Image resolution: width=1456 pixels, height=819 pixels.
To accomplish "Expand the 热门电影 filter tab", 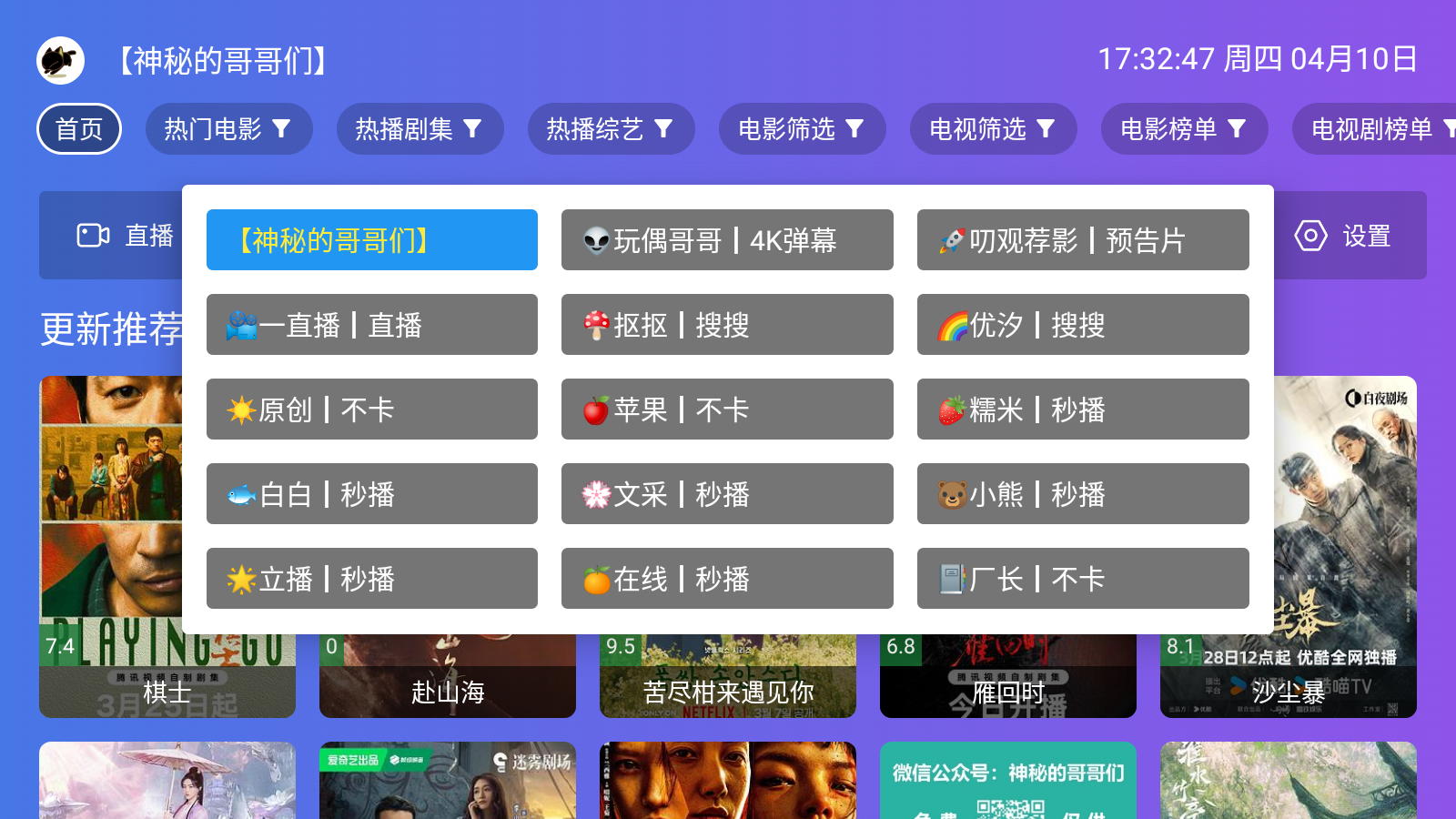I will 228,129.
